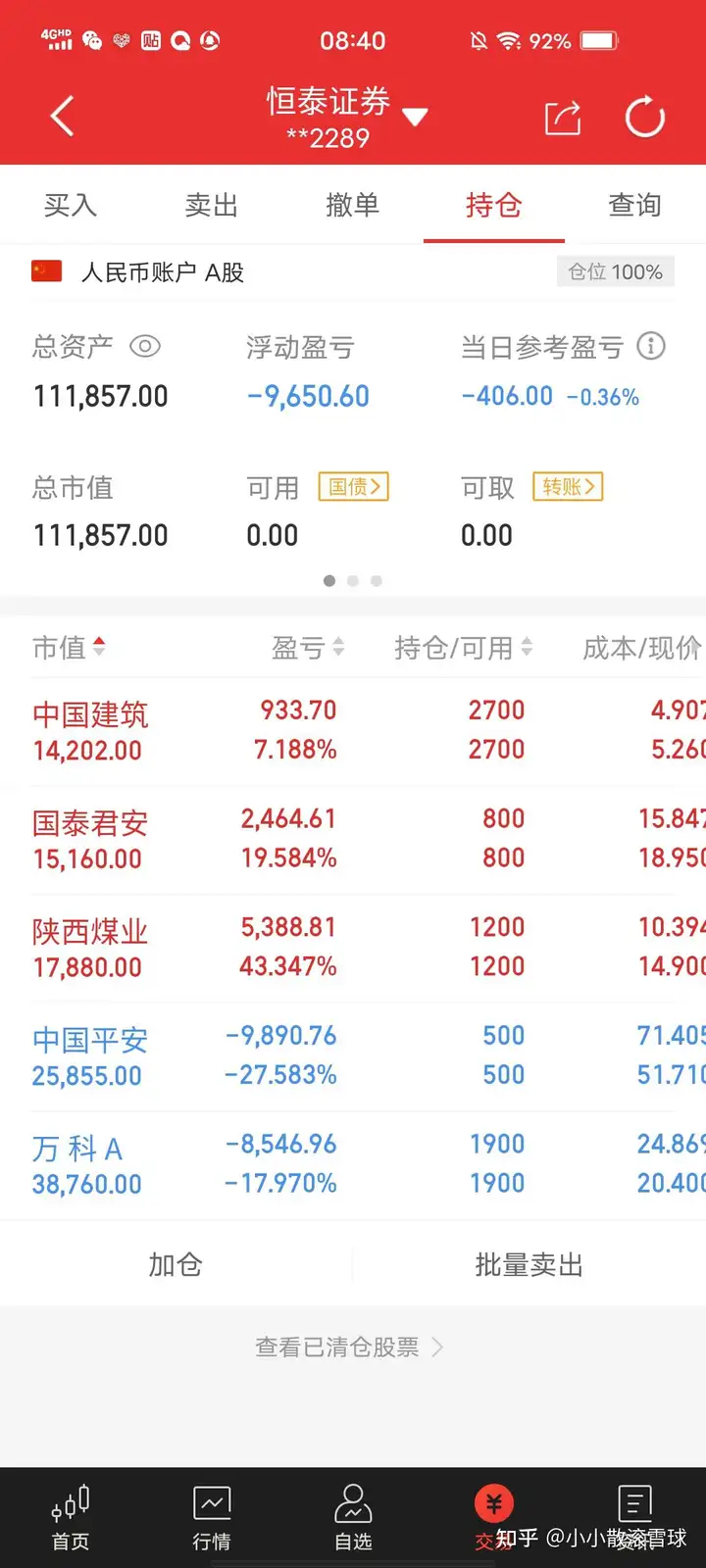Go to the 行情 bottom tab
Screen dimensions: 706x1568
[212, 1518]
